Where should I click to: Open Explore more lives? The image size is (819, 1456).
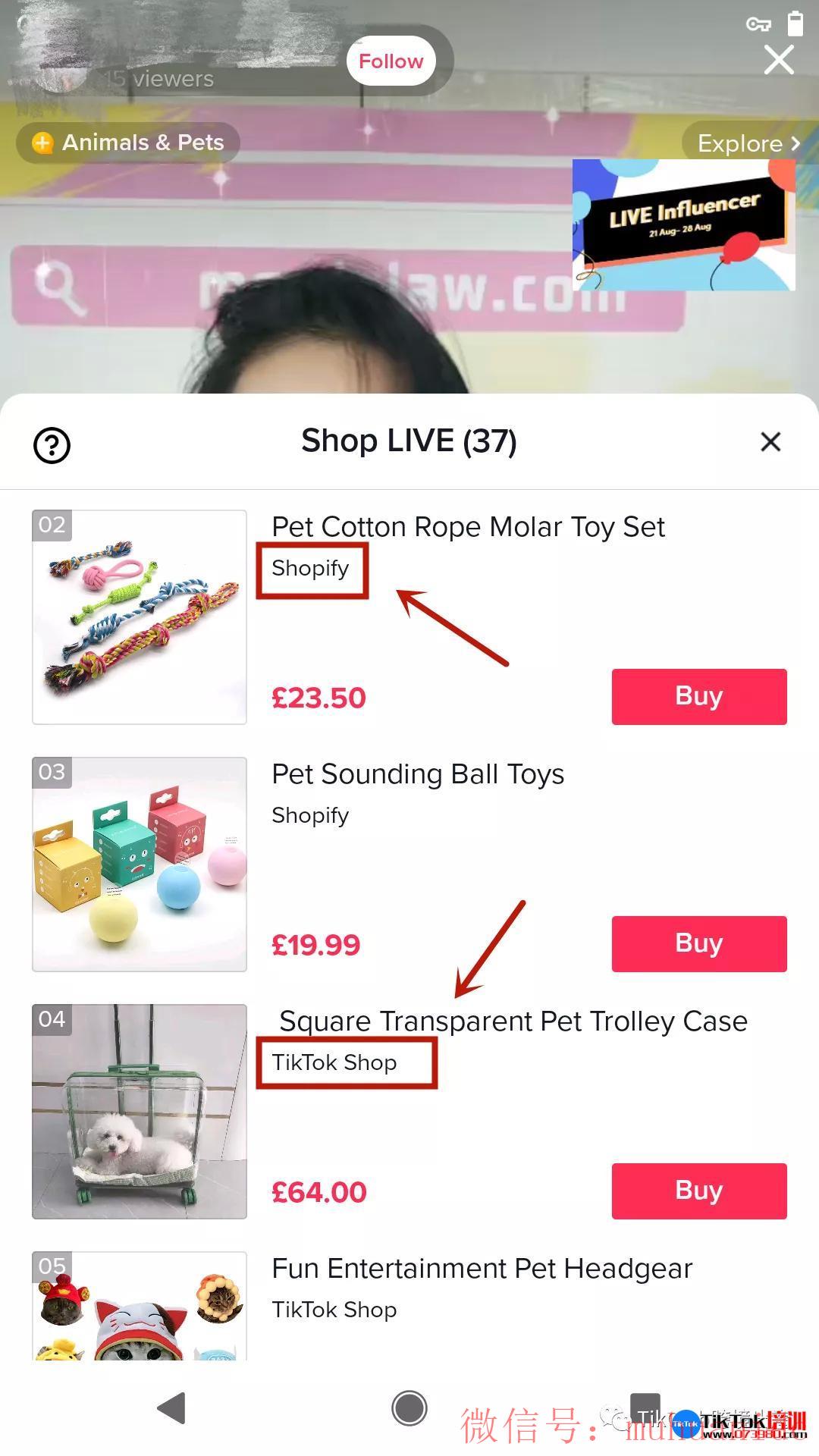coord(748,143)
